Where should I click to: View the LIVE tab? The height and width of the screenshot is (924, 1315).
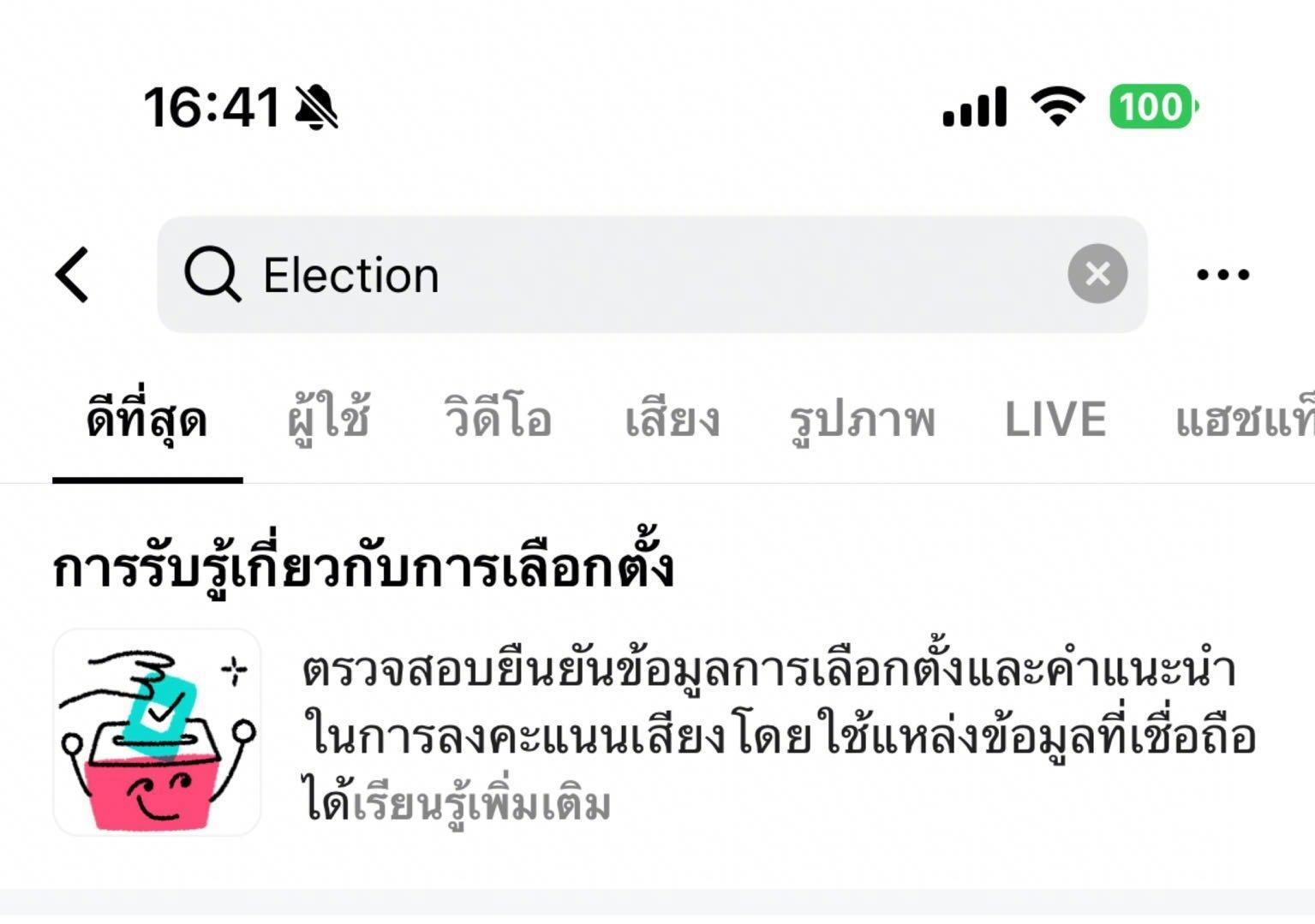pos(1055,421)
